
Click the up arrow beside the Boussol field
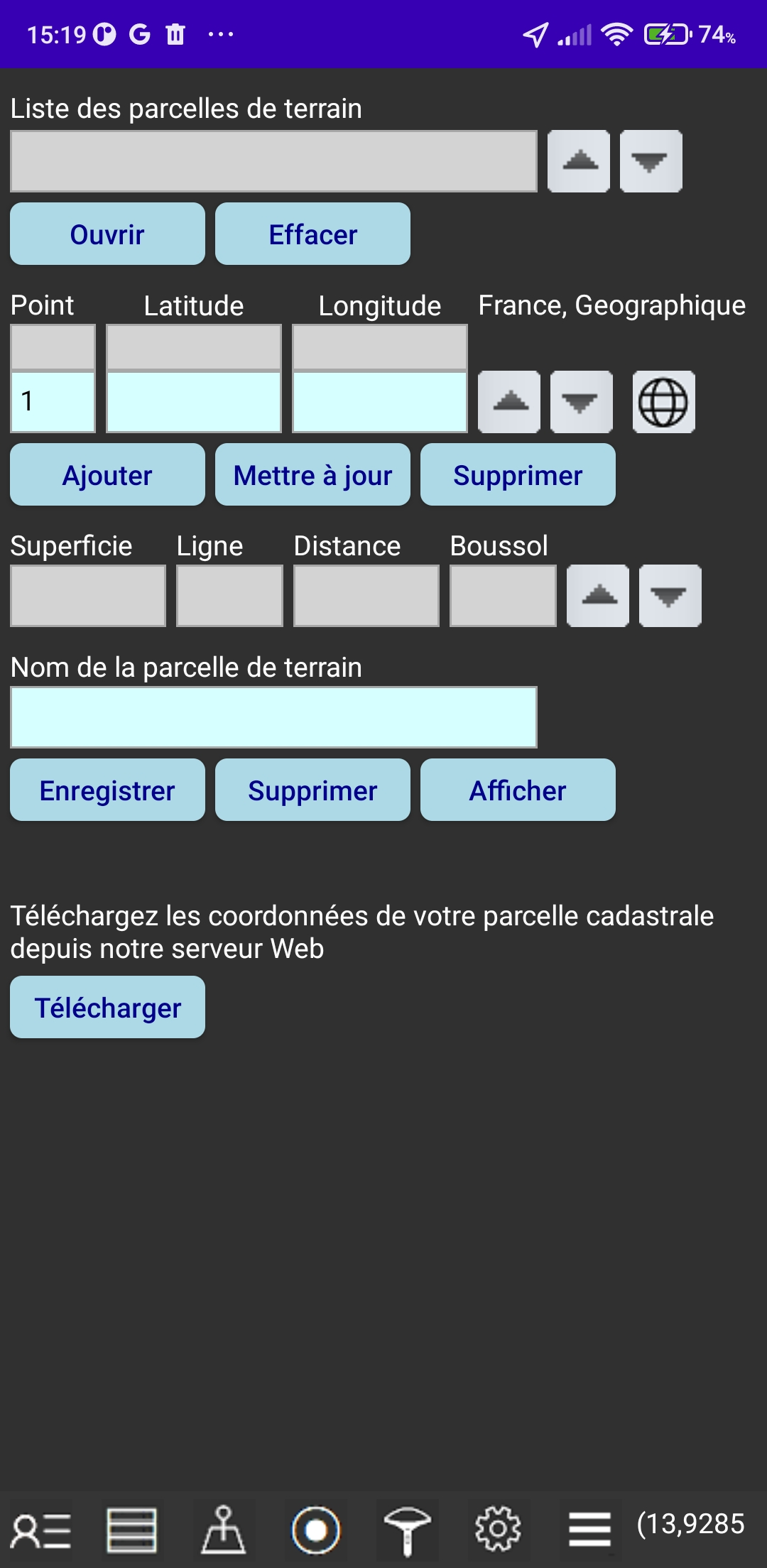pos(597,596)
